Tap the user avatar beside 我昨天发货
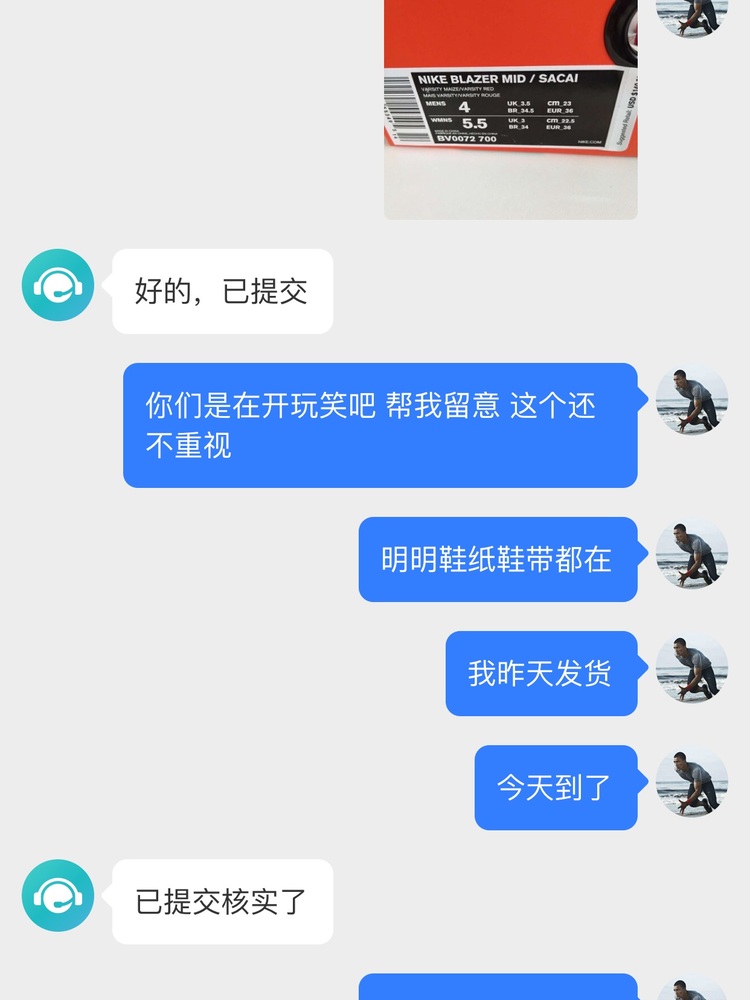Viewport: 750px width, 1000px height. pyautogui.click(x=692, y=668)
